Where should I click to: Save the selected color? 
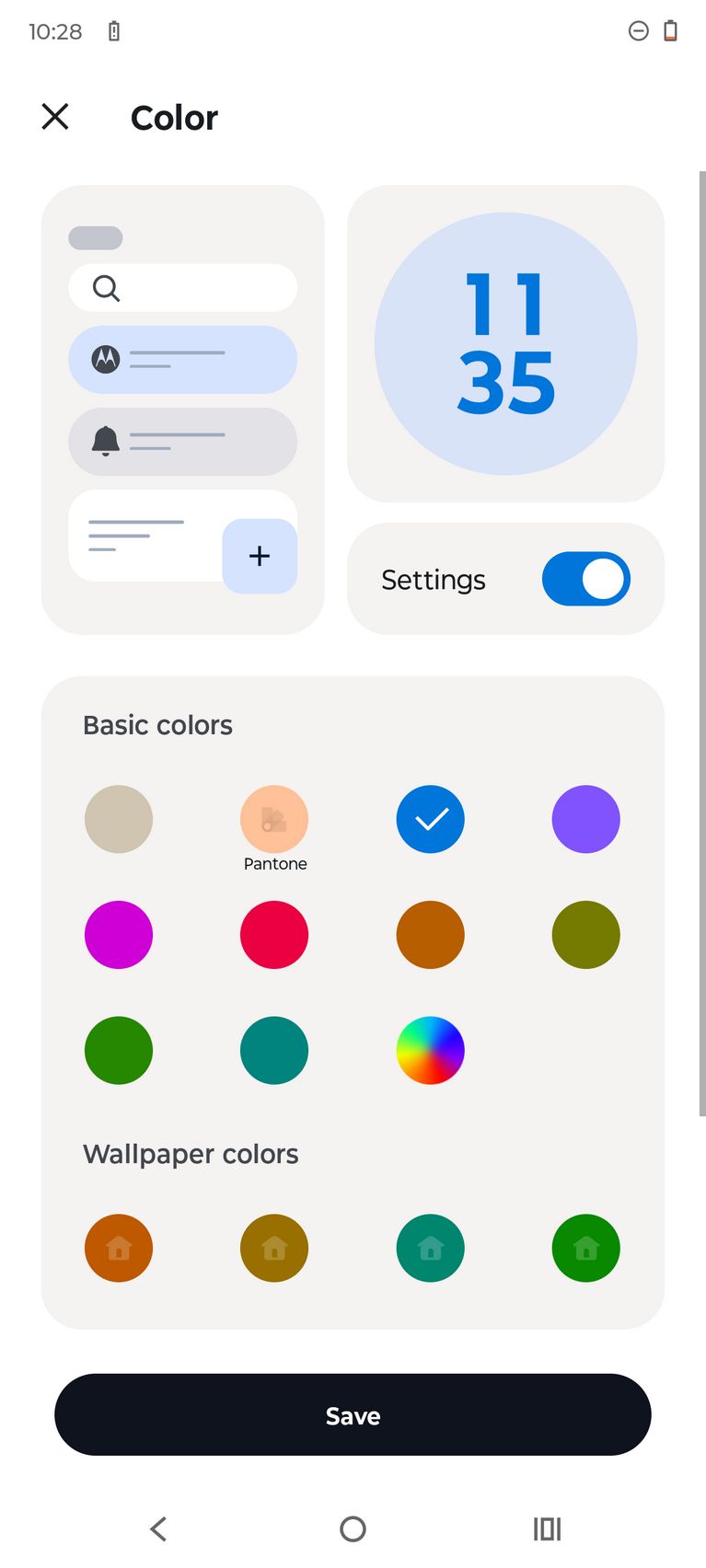(x=353, y=1414)
